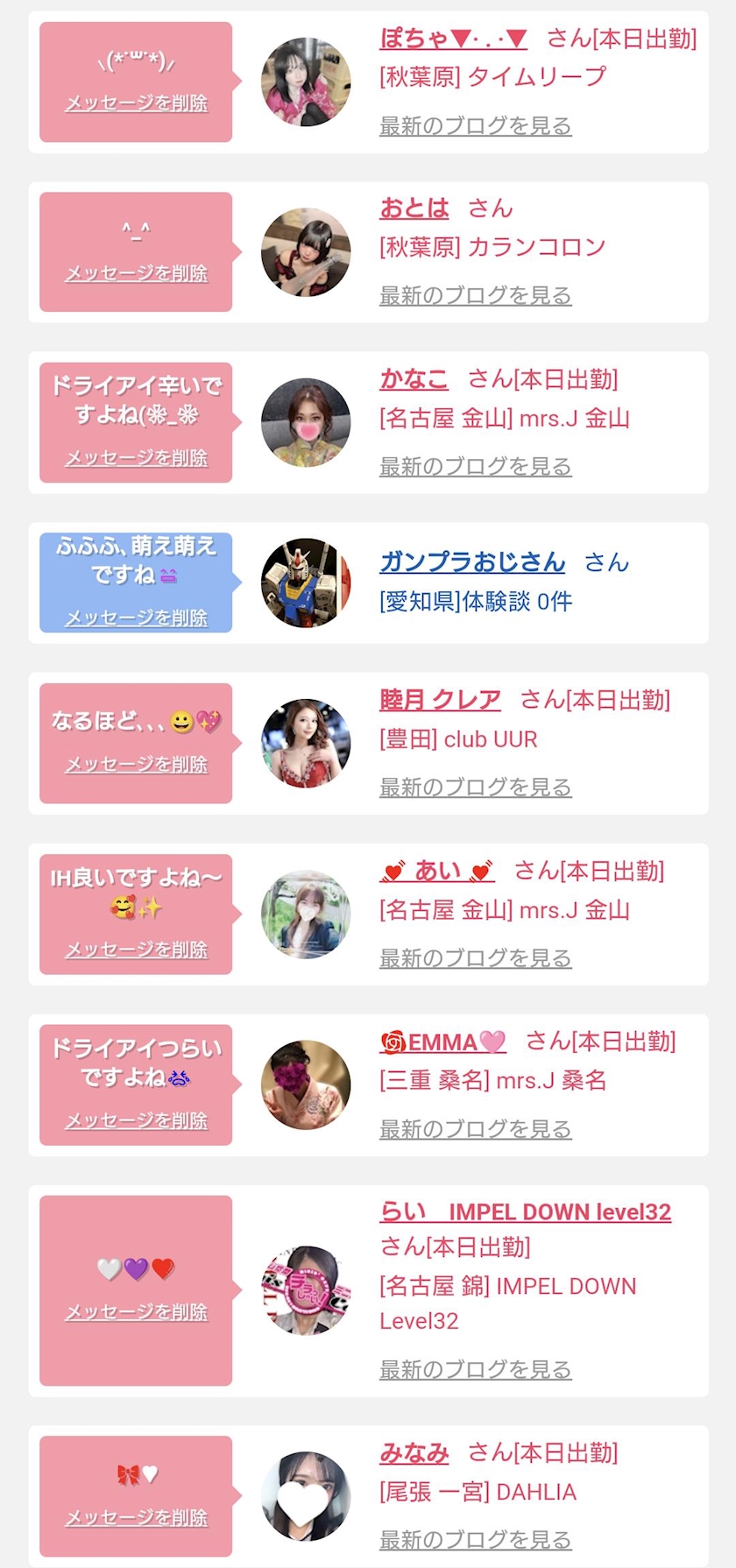View EMMA's latest blog
This screenshot has height=1568, width=736.
(x=475, y=1129)
